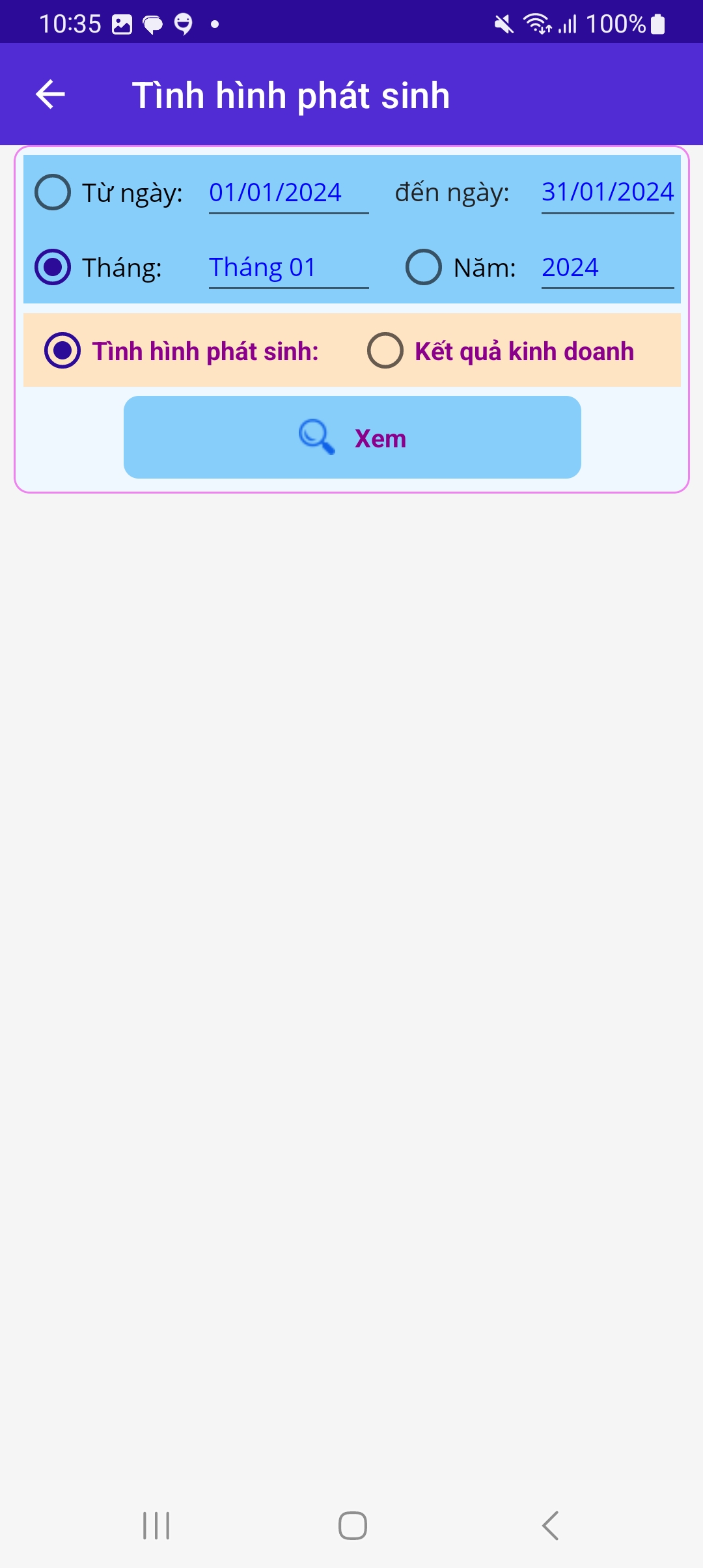The height and width of the screenshot is (1568, 703).
Task: Switch to Kết quả kinh doanh
Action: pos(385,351)
